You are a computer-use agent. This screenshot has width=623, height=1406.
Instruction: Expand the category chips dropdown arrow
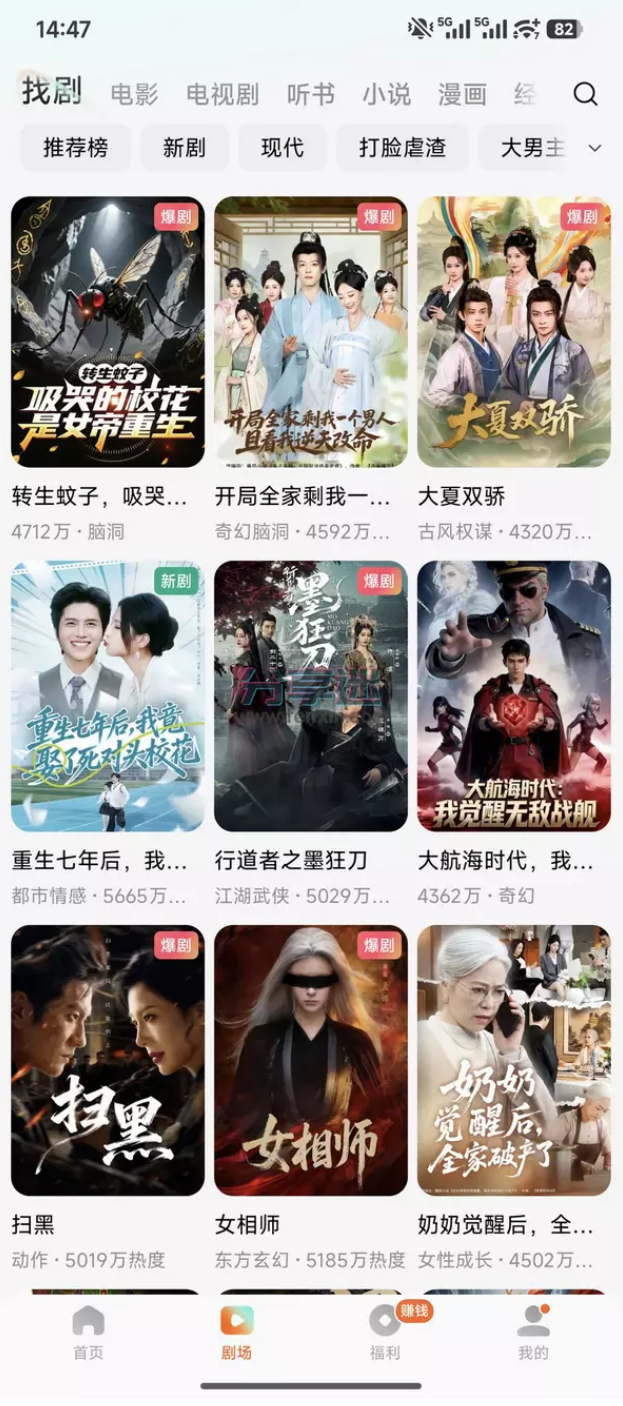pos(595,148)
